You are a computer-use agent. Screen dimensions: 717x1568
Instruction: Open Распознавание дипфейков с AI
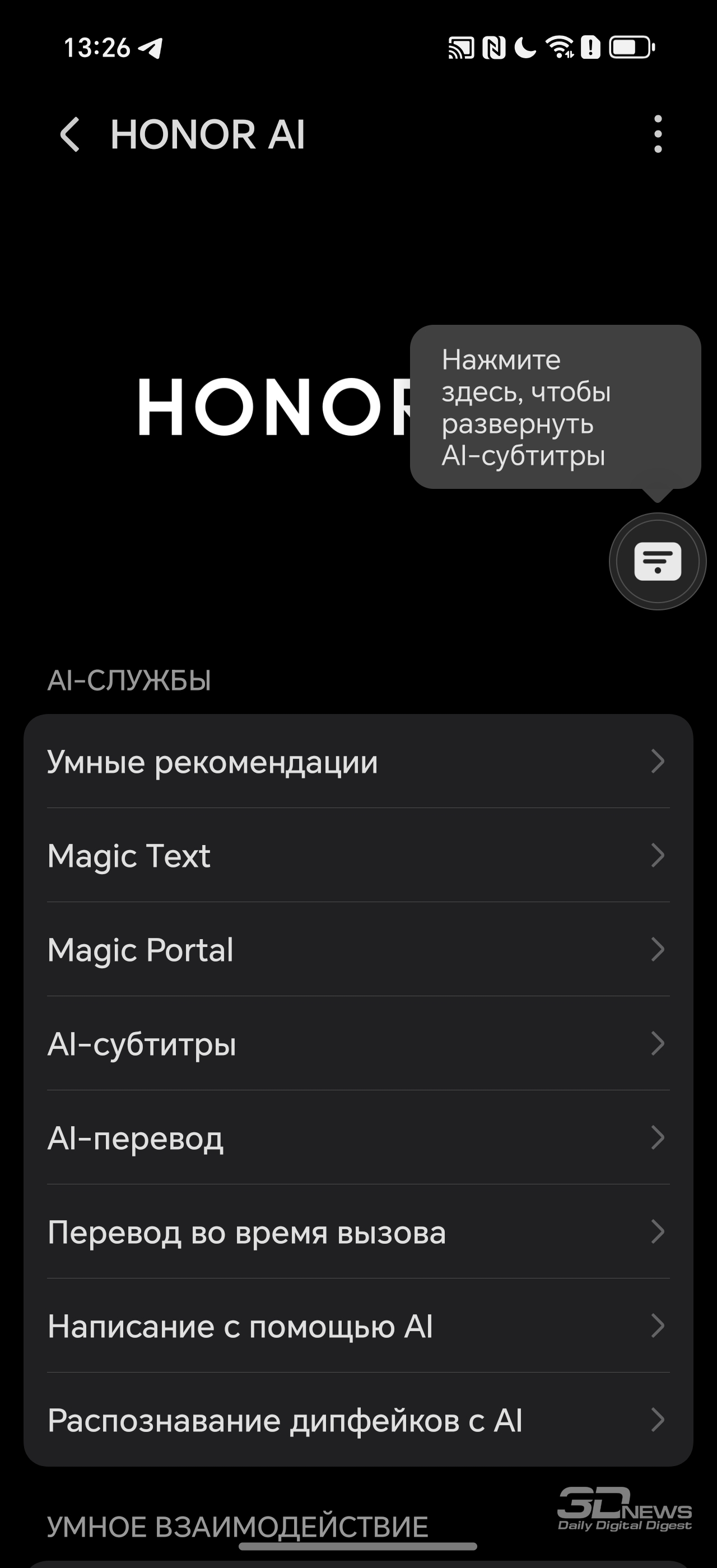tap(358, 1420)
